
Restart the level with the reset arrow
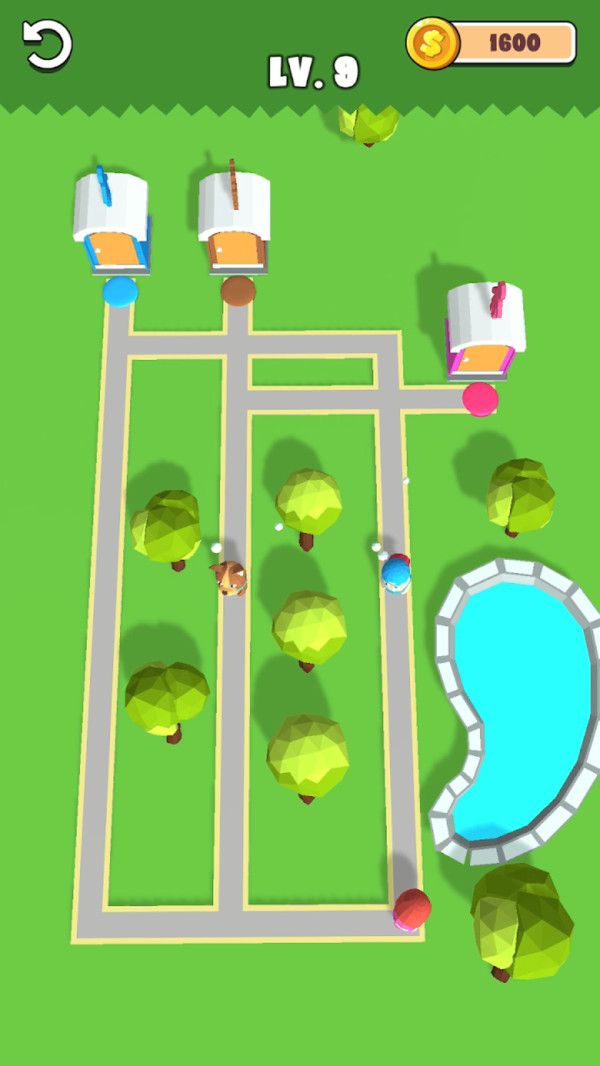click(47, 46)
